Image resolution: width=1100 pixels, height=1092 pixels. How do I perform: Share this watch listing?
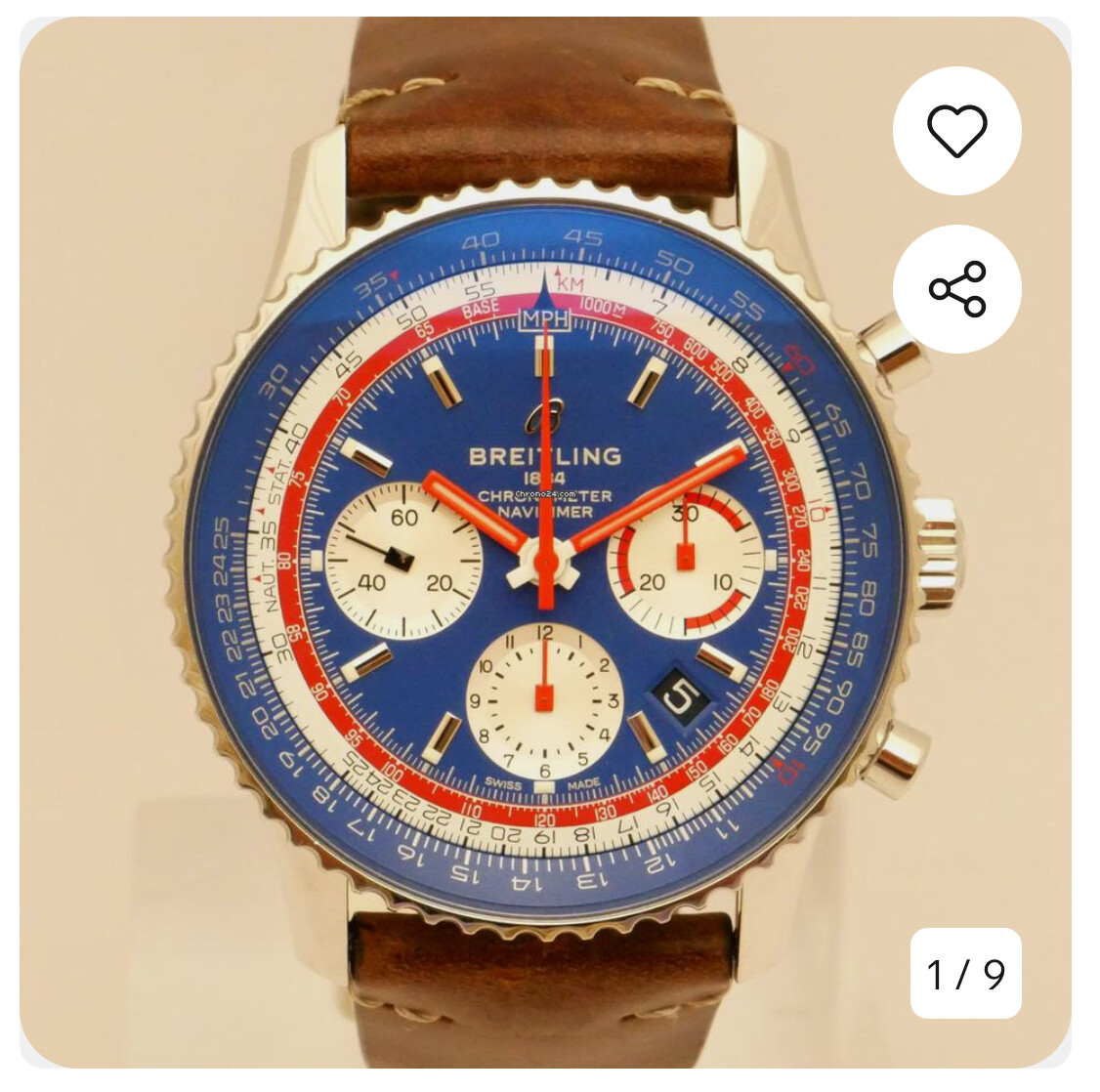coord(956,289)
